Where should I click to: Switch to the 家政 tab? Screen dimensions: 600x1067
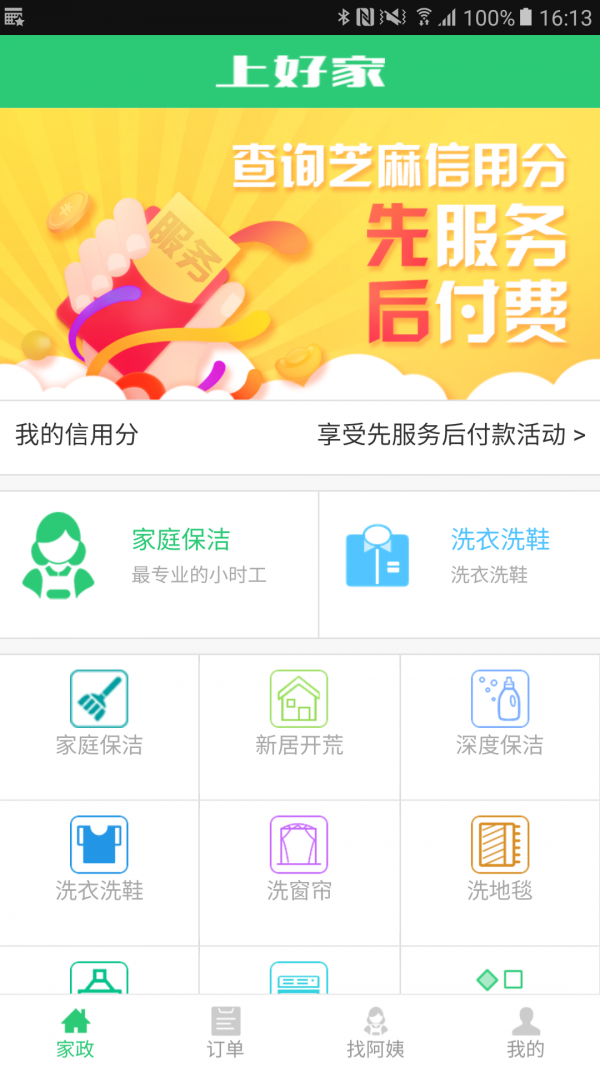[75, 1032]
